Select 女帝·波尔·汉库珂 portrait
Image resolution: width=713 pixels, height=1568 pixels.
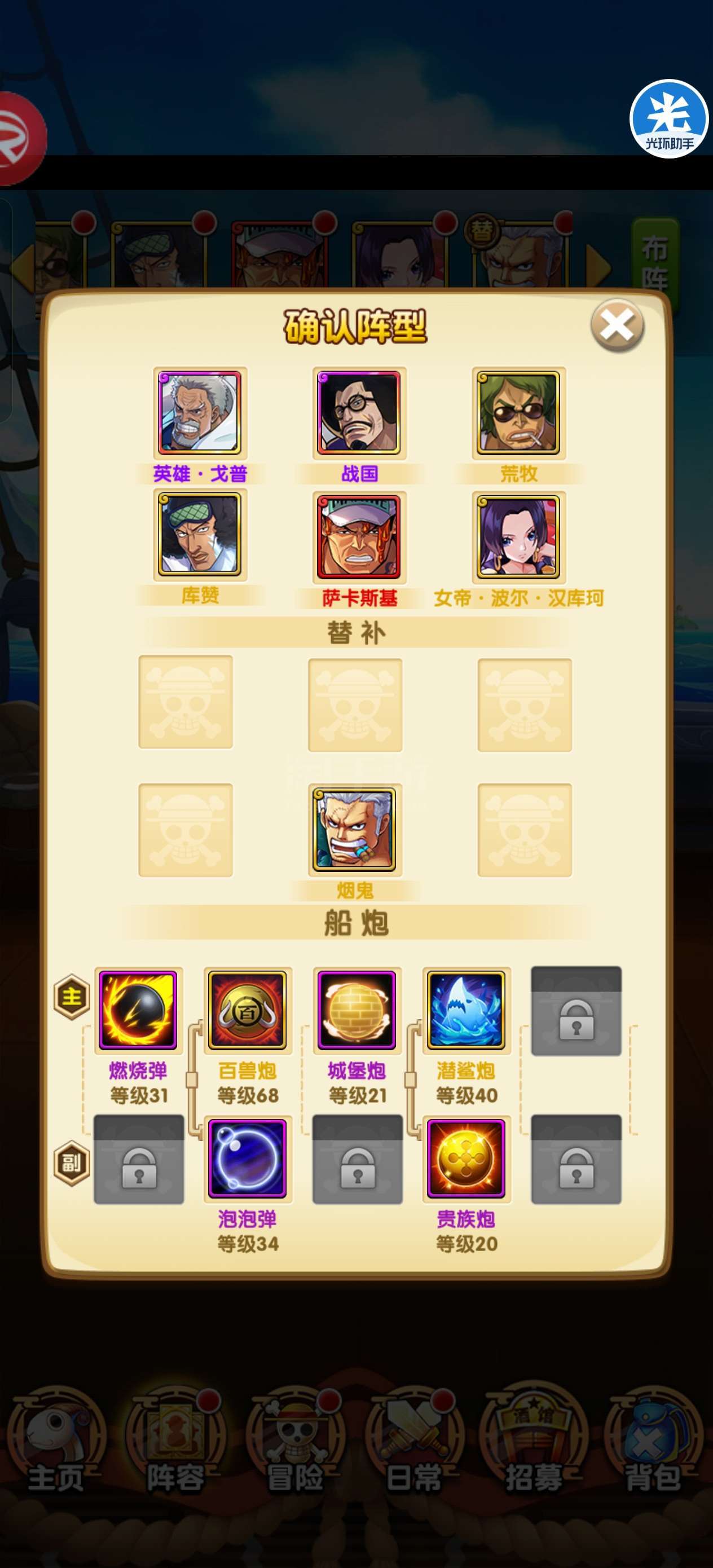[x=519, y=537]
